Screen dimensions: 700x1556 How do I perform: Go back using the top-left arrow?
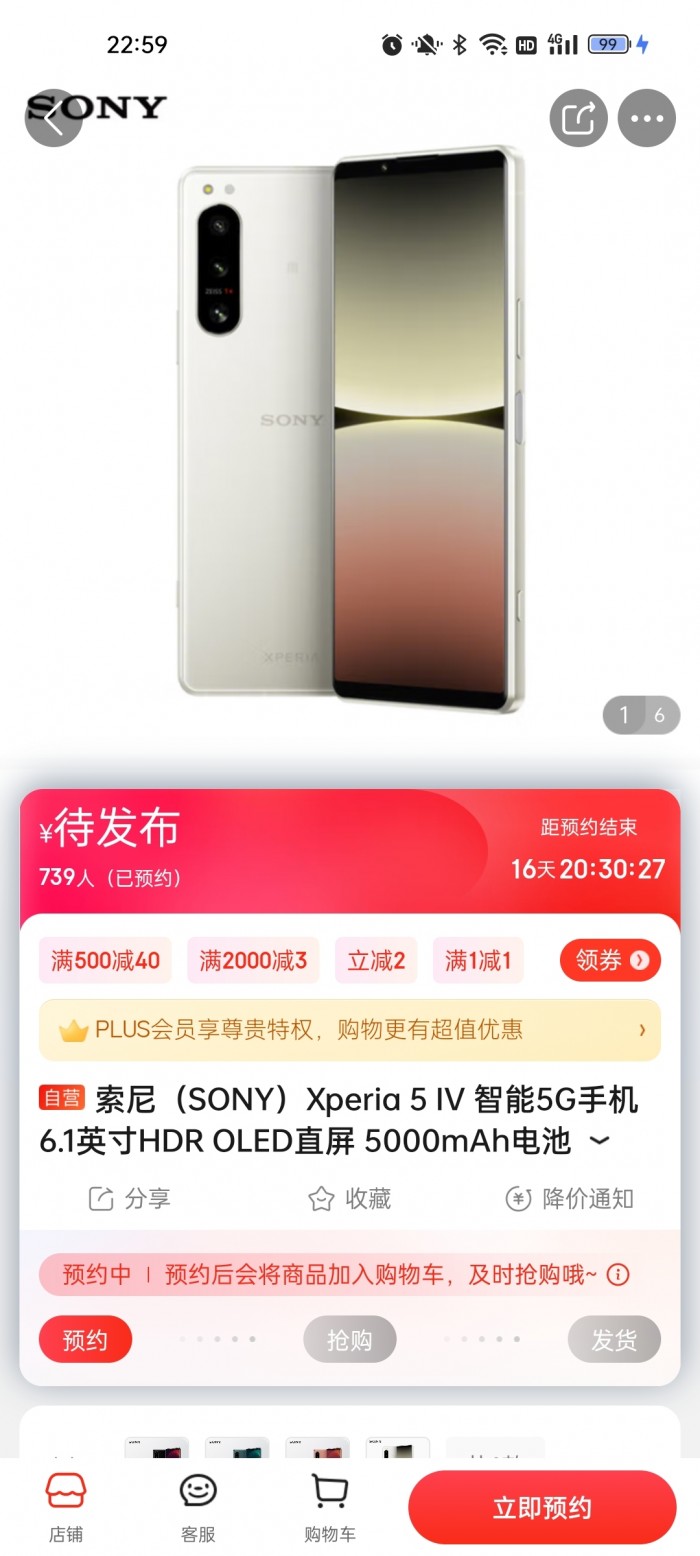(x=53, y=119)
